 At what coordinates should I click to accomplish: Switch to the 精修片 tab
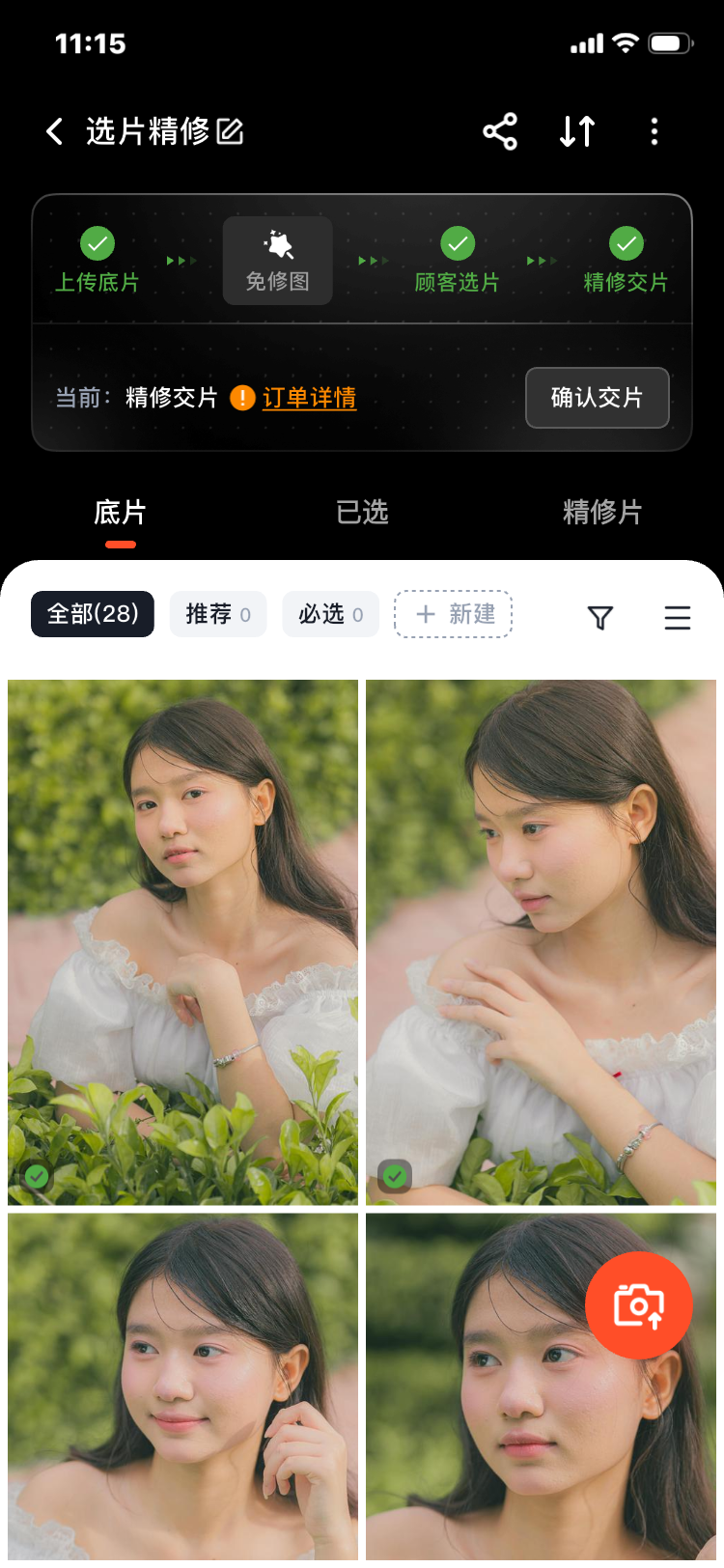point(602,512)
